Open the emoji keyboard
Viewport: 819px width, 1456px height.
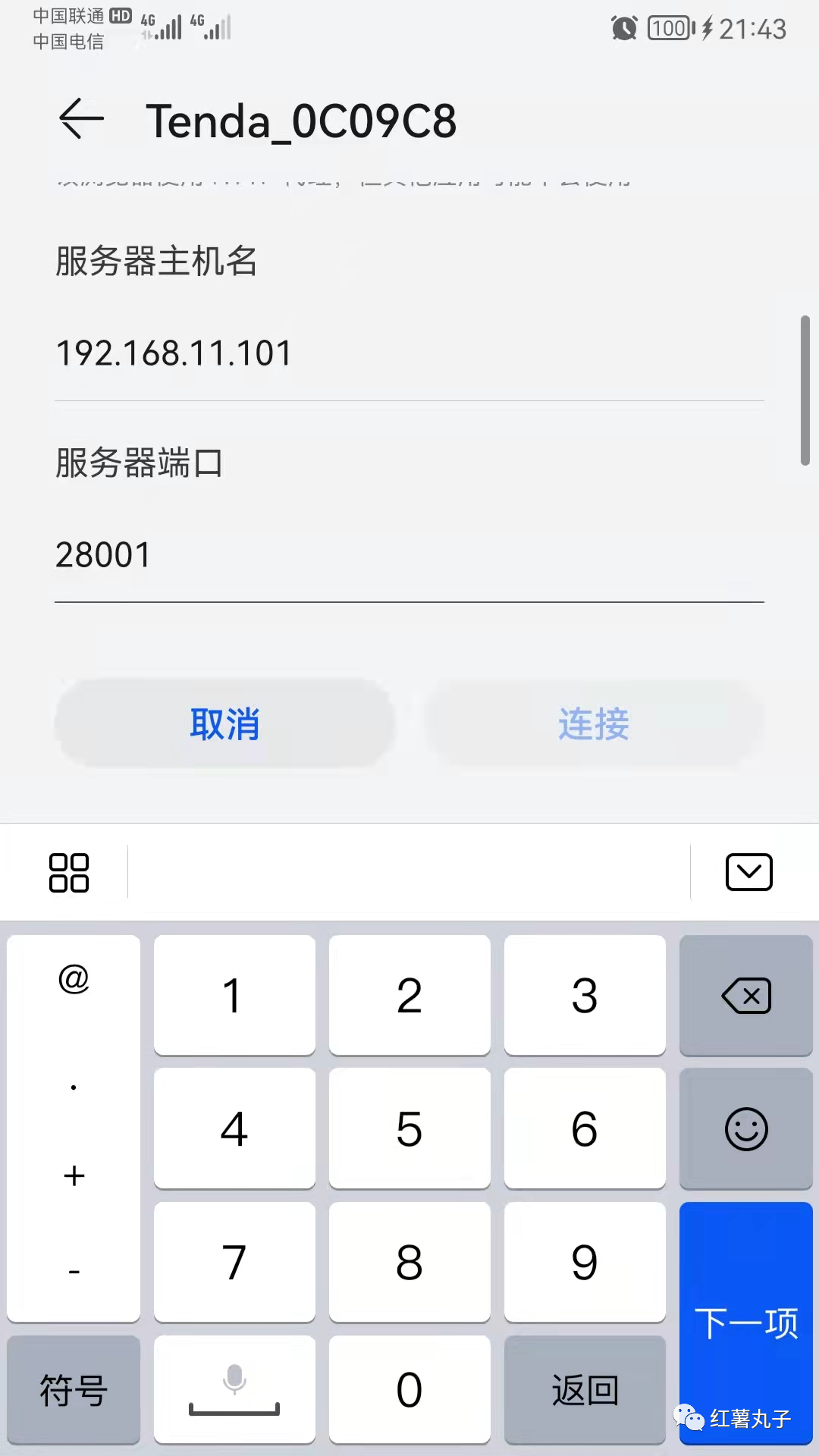coord(746,1128)
